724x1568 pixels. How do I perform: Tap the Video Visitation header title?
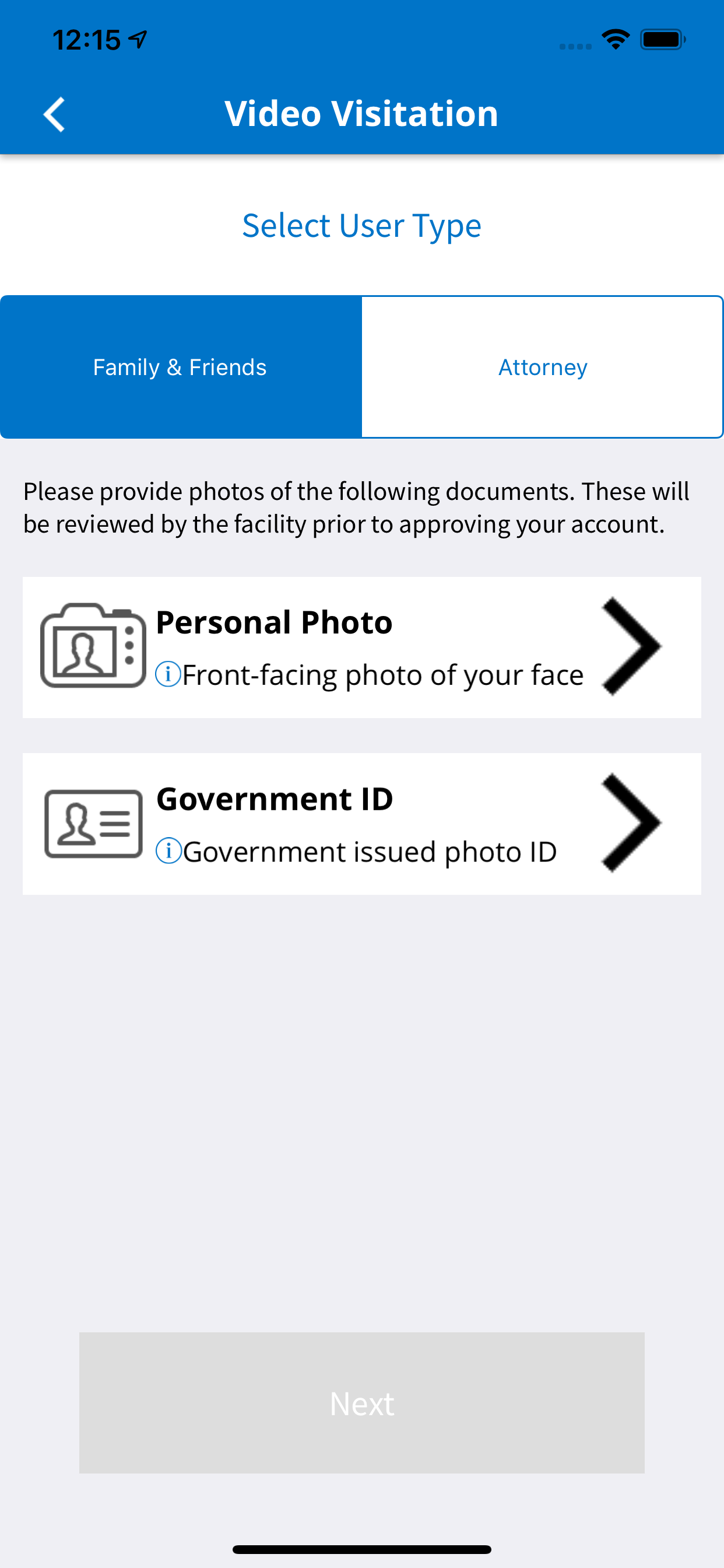coord(361,113)
